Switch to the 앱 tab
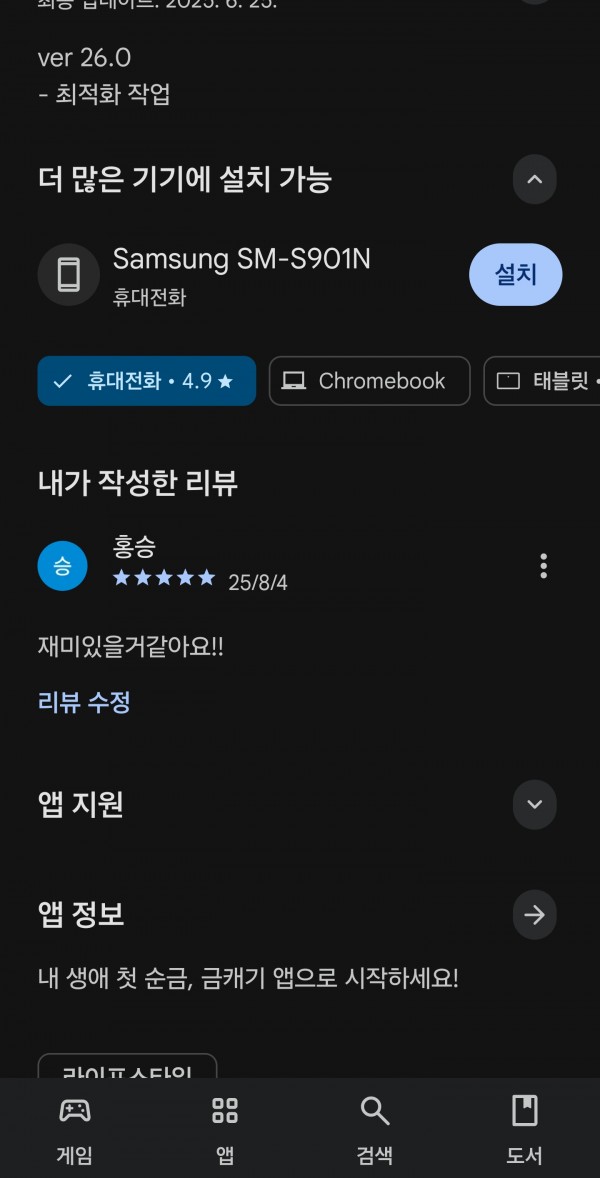Image resolution: width=600 pixels, height=1178 pixels. pyautogui.click(x=225, y=1128)
